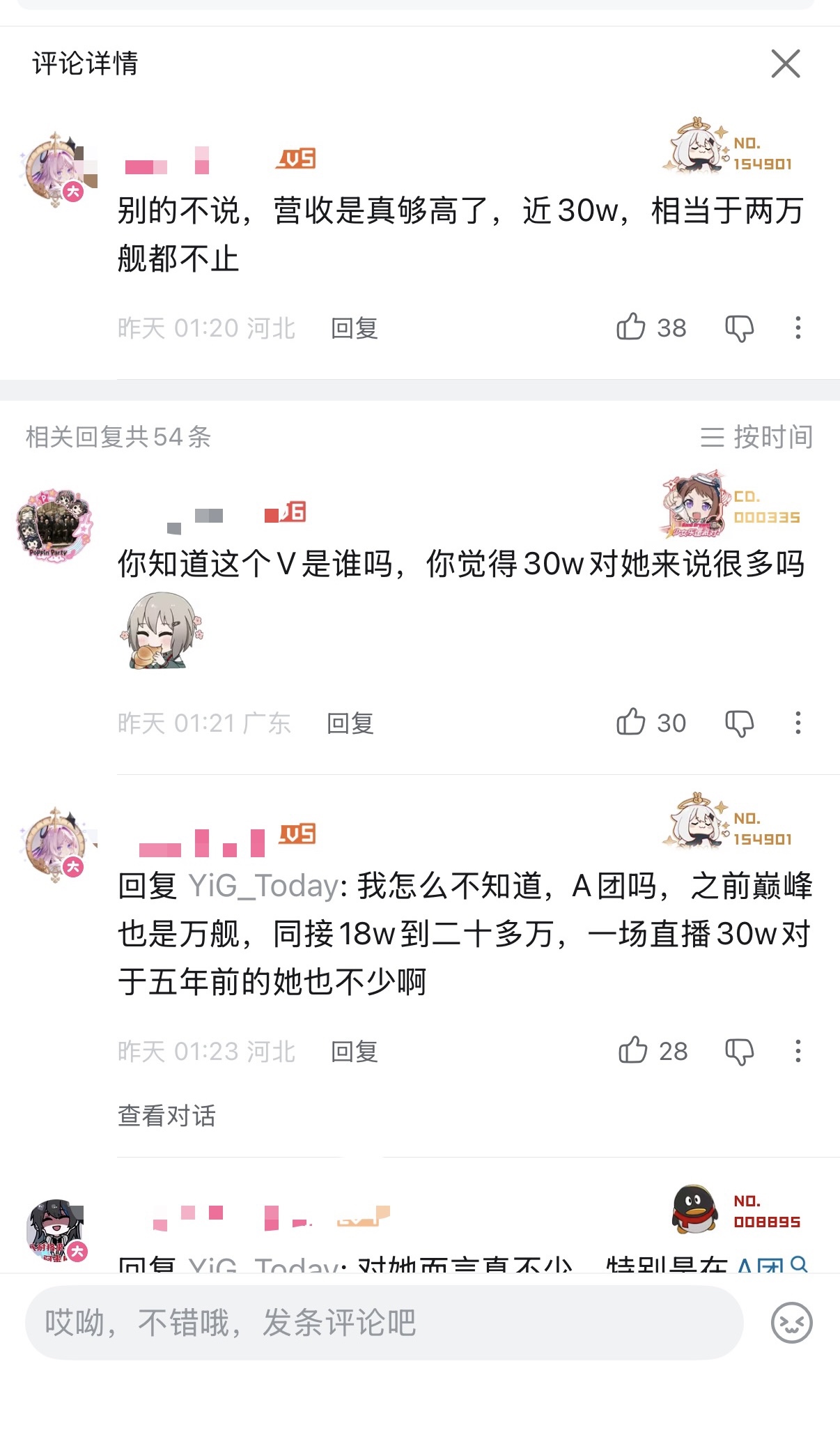Viewport: 840px width, 1444px height.
Task: Open more options for the 01:21 reply
Action: (x=798, y=723)
